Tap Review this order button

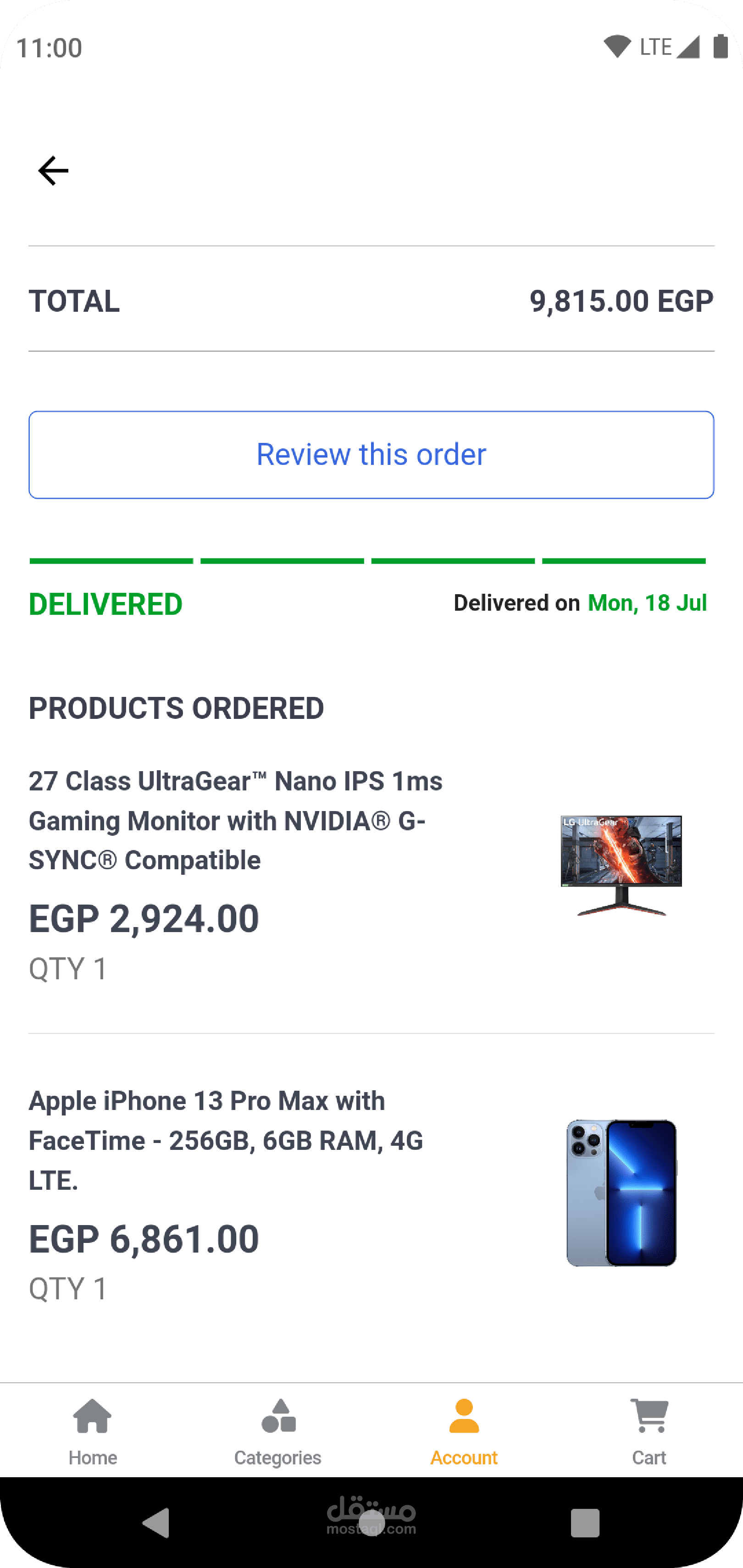371,455
